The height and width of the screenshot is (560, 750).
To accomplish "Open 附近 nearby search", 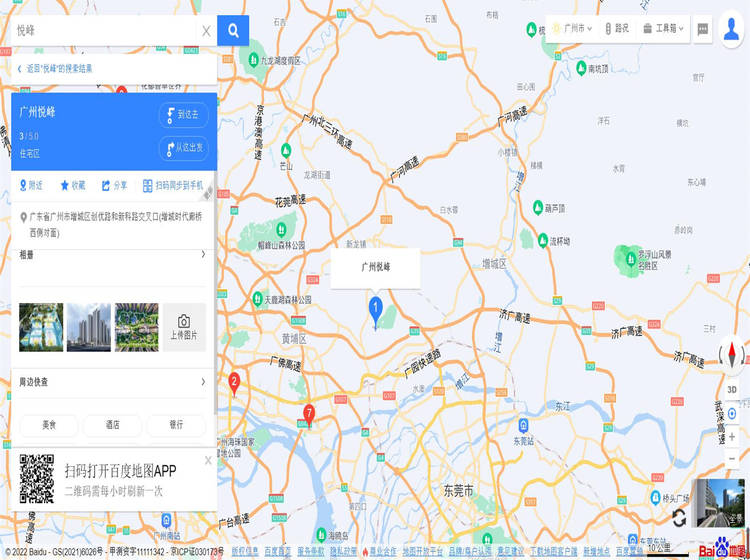I will click(31, 185).
